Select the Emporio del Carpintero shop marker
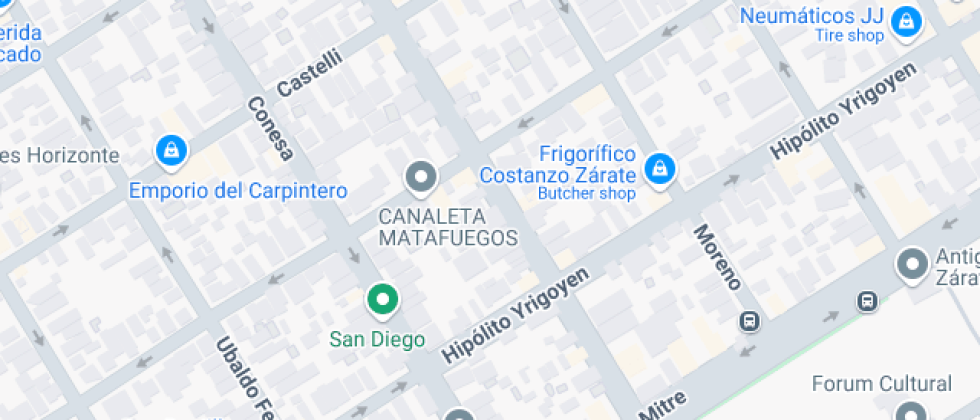Image resolution: width=980 pixels, height=420 pixels. 171,152
